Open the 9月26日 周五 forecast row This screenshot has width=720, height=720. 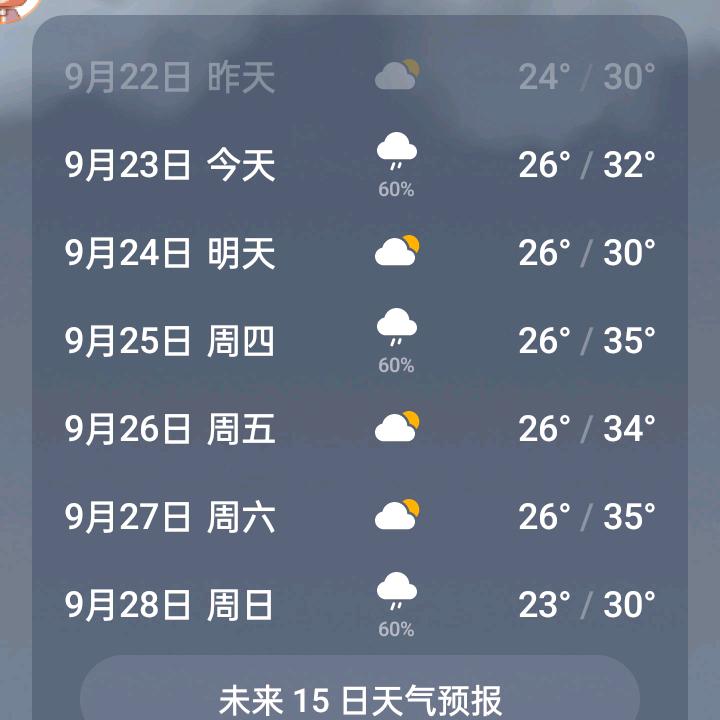[360, 429]
